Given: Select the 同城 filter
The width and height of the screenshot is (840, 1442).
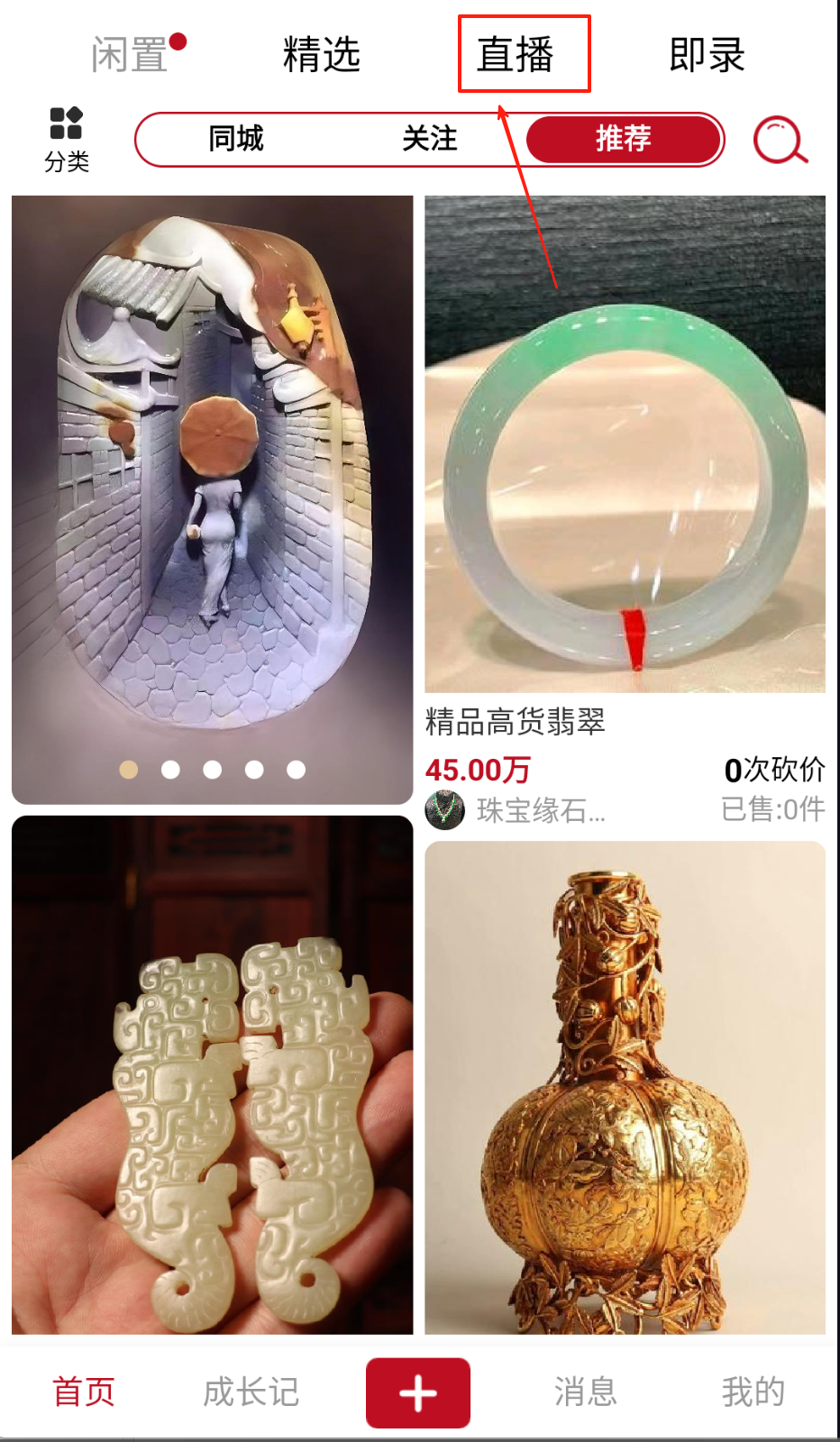Looking at the screenshot, I should tap(236, 139).
